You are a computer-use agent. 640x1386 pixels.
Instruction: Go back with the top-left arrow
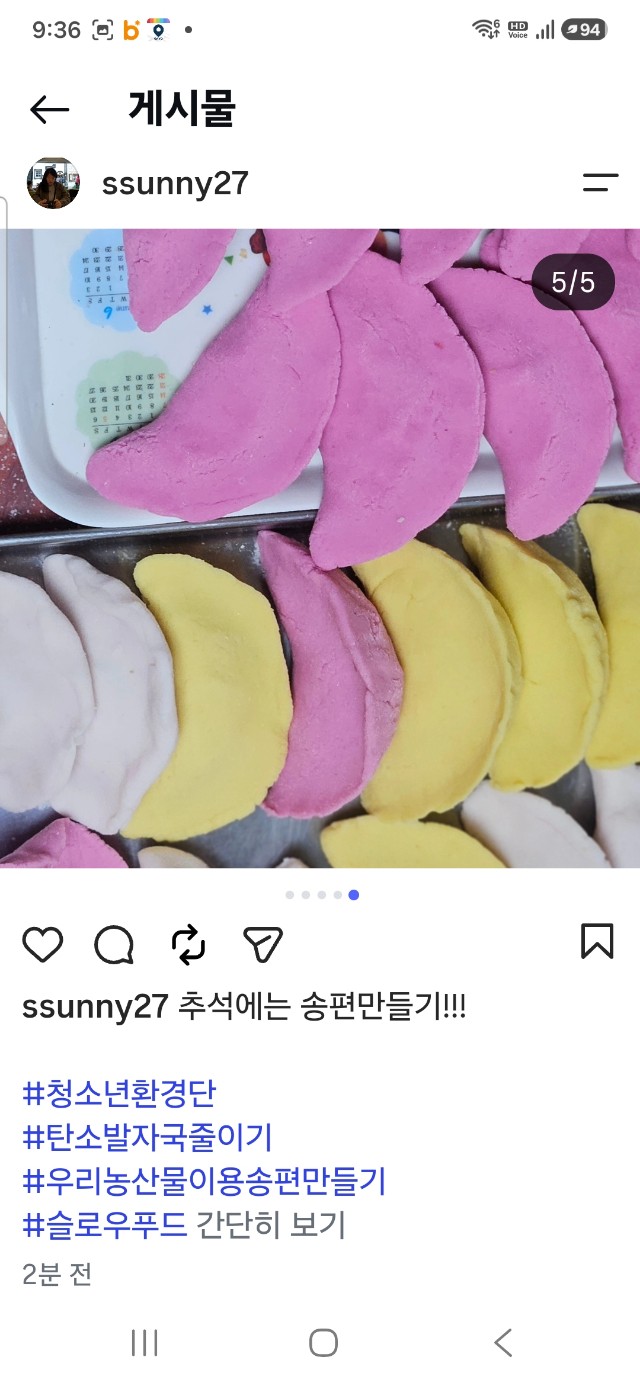point(49,109)
